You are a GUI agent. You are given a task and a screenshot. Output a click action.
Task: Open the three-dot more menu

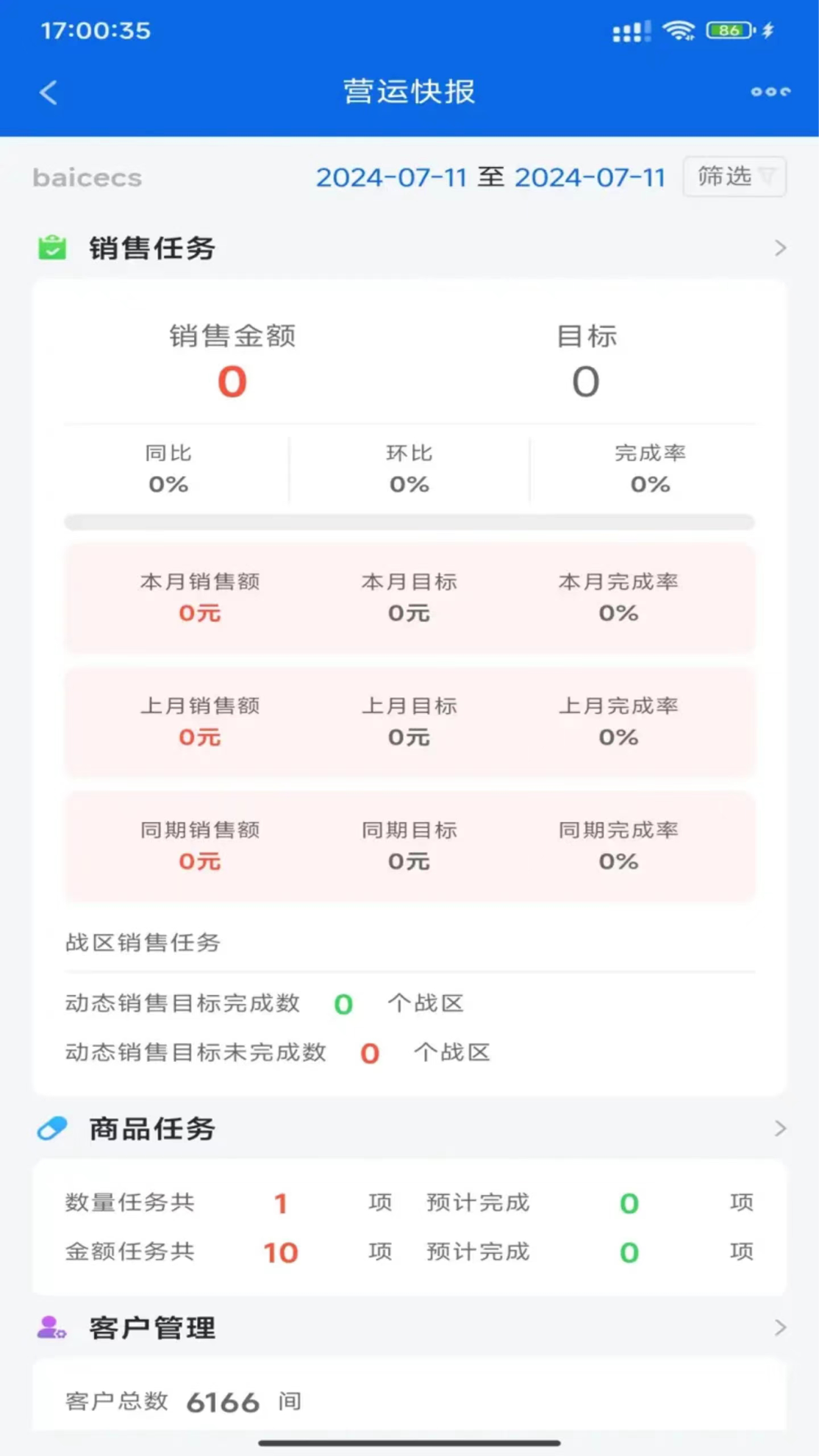tap(770, 92)
